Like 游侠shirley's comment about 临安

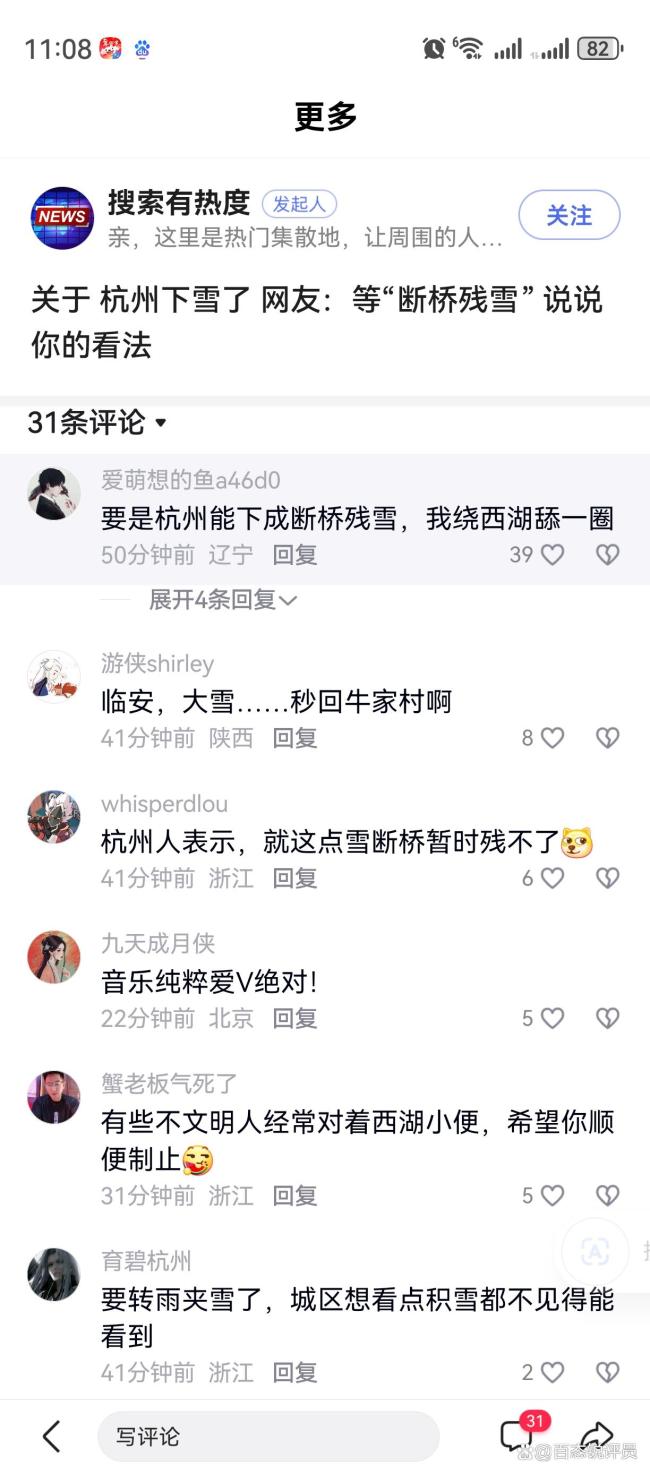point(552,738)
